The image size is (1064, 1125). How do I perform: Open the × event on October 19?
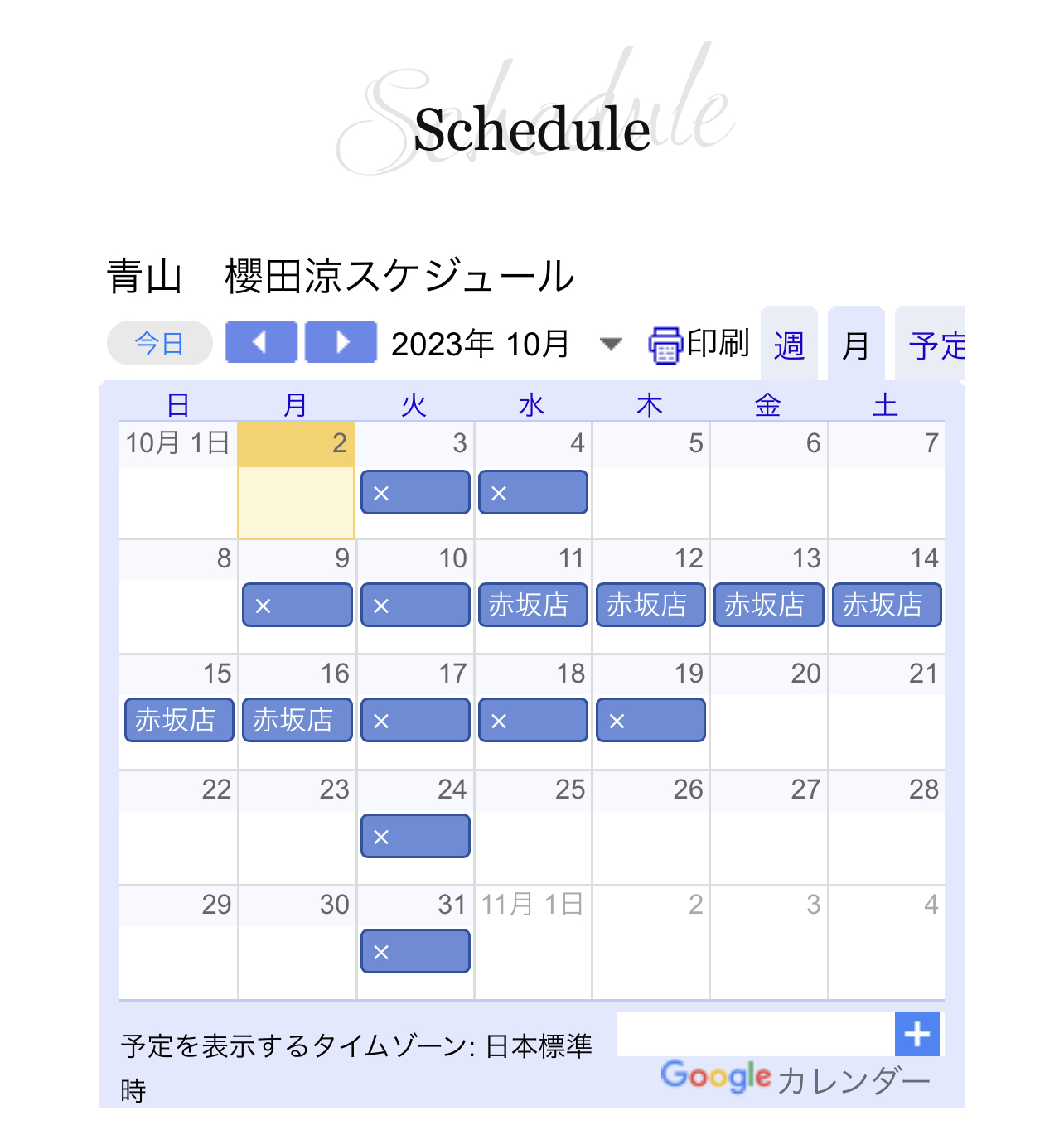click(x=650, y=721)
